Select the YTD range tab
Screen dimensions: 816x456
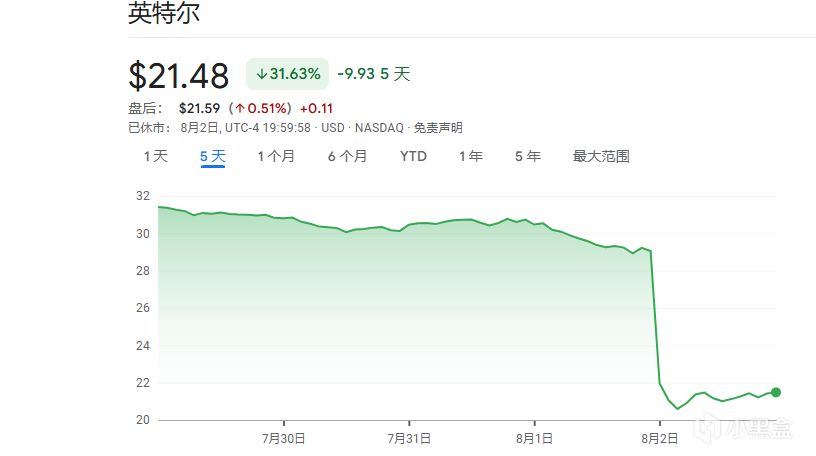coord(413,156)
